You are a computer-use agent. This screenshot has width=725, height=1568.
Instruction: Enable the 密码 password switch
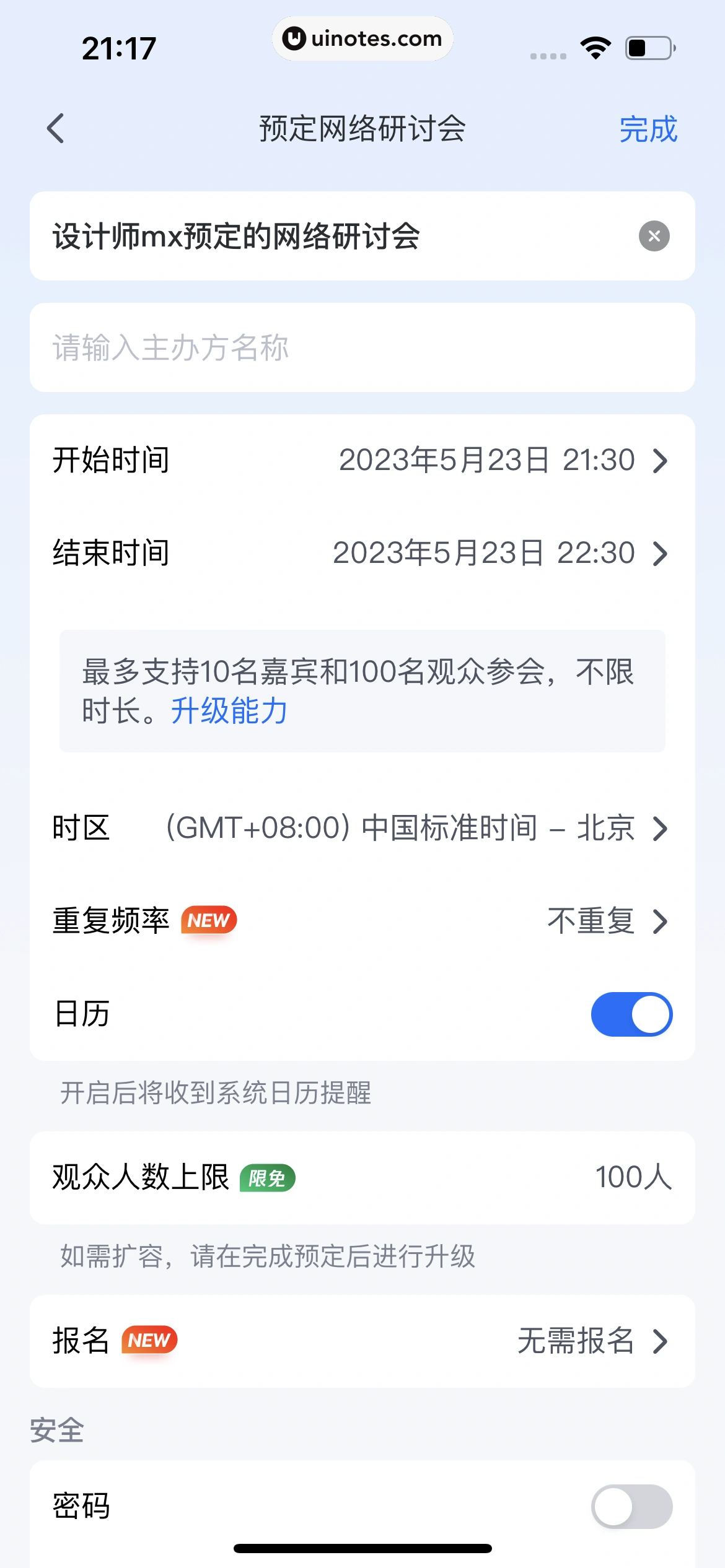point(631,1507)
